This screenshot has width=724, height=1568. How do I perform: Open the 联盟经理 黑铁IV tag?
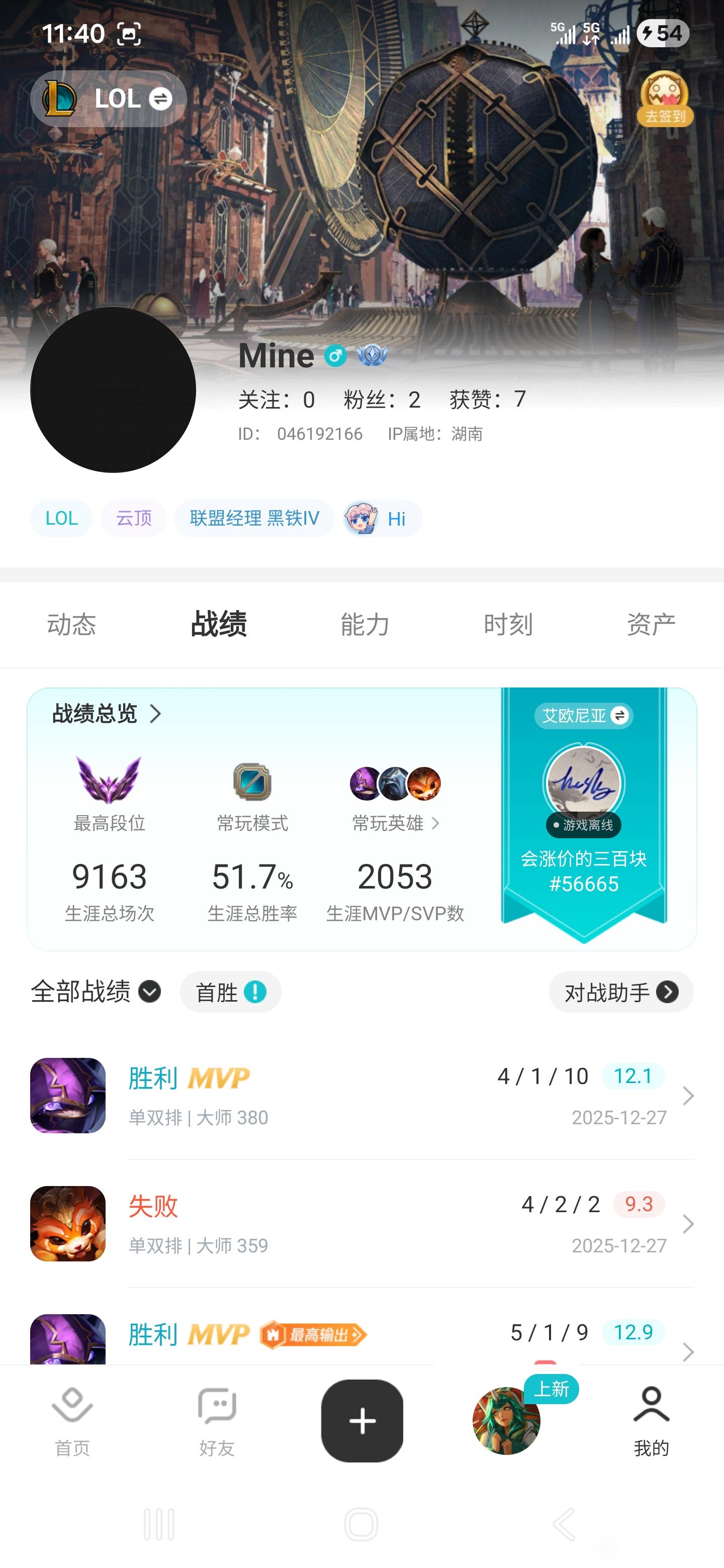pyautogui.click(x=254, y=519)
